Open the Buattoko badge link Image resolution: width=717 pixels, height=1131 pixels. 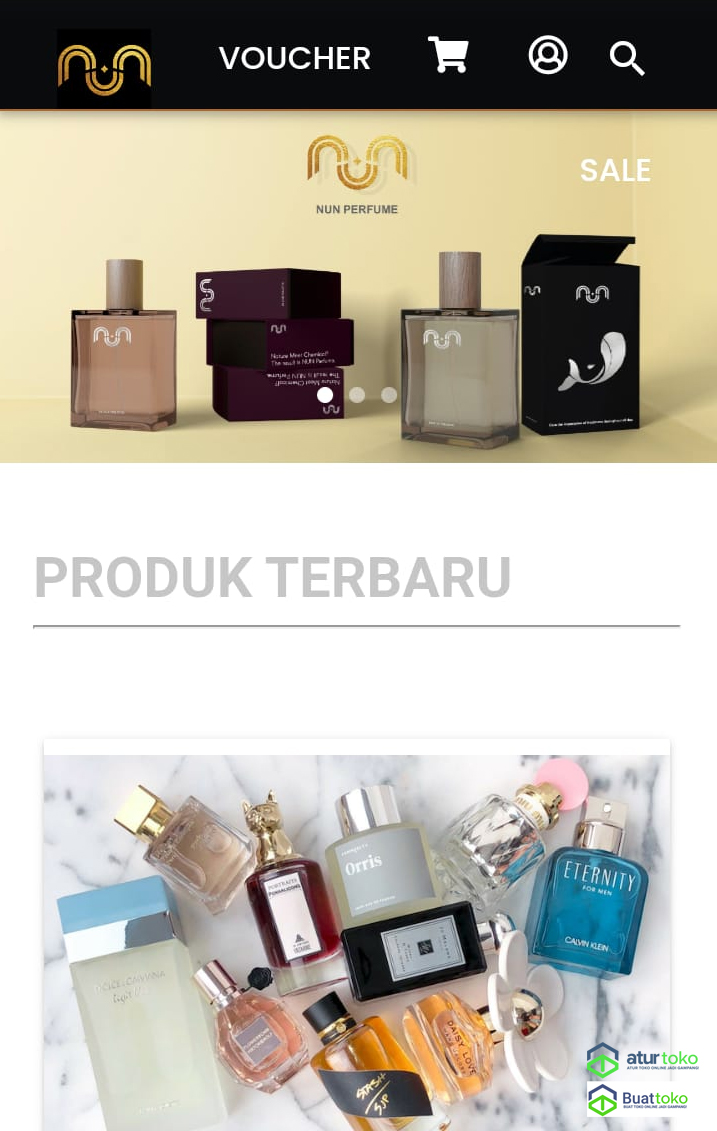(x=638, y=1100)
